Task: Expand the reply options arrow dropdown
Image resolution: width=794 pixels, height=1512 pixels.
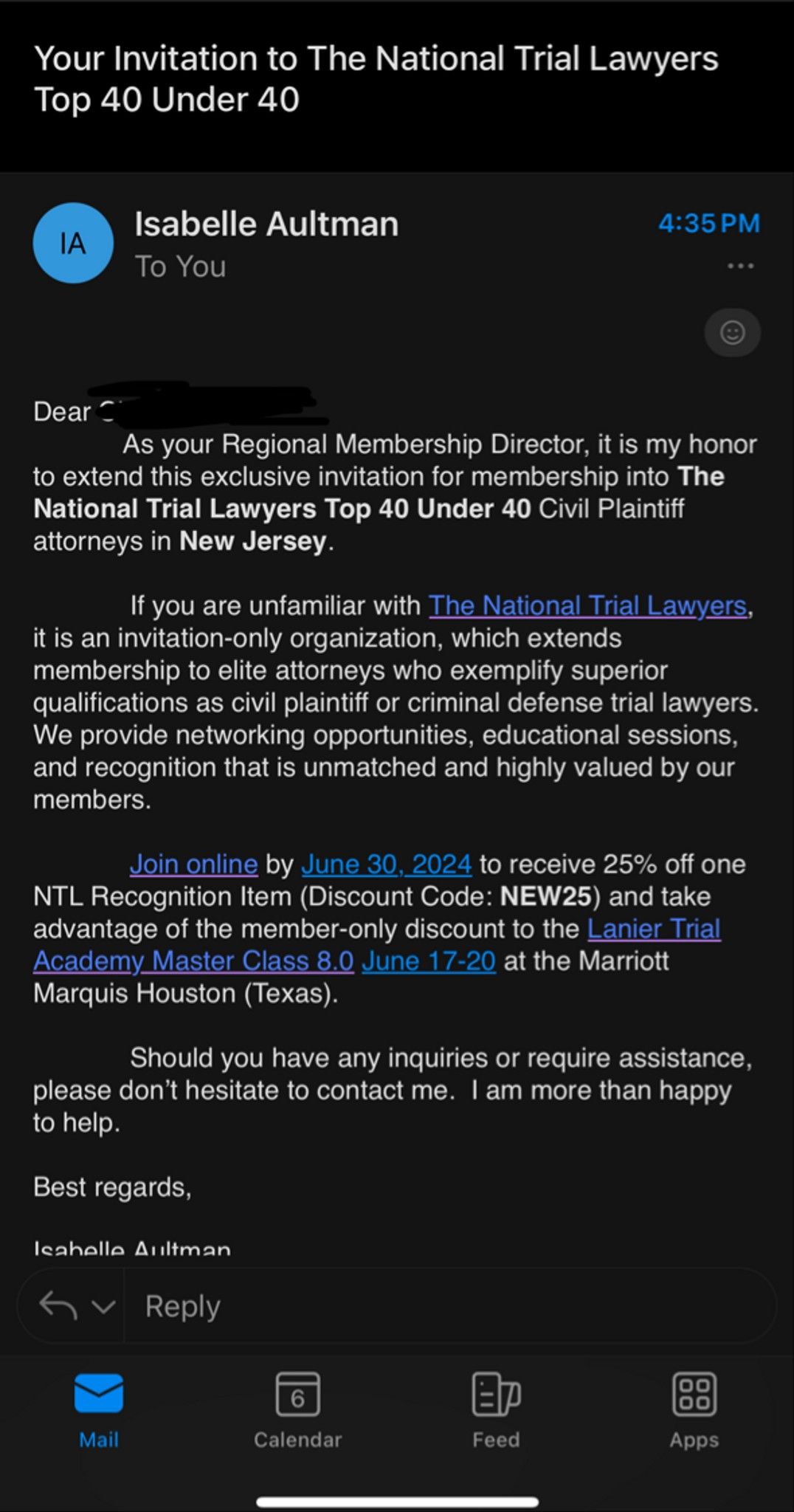Action: pyautogui.click(x=103, y=1307)
